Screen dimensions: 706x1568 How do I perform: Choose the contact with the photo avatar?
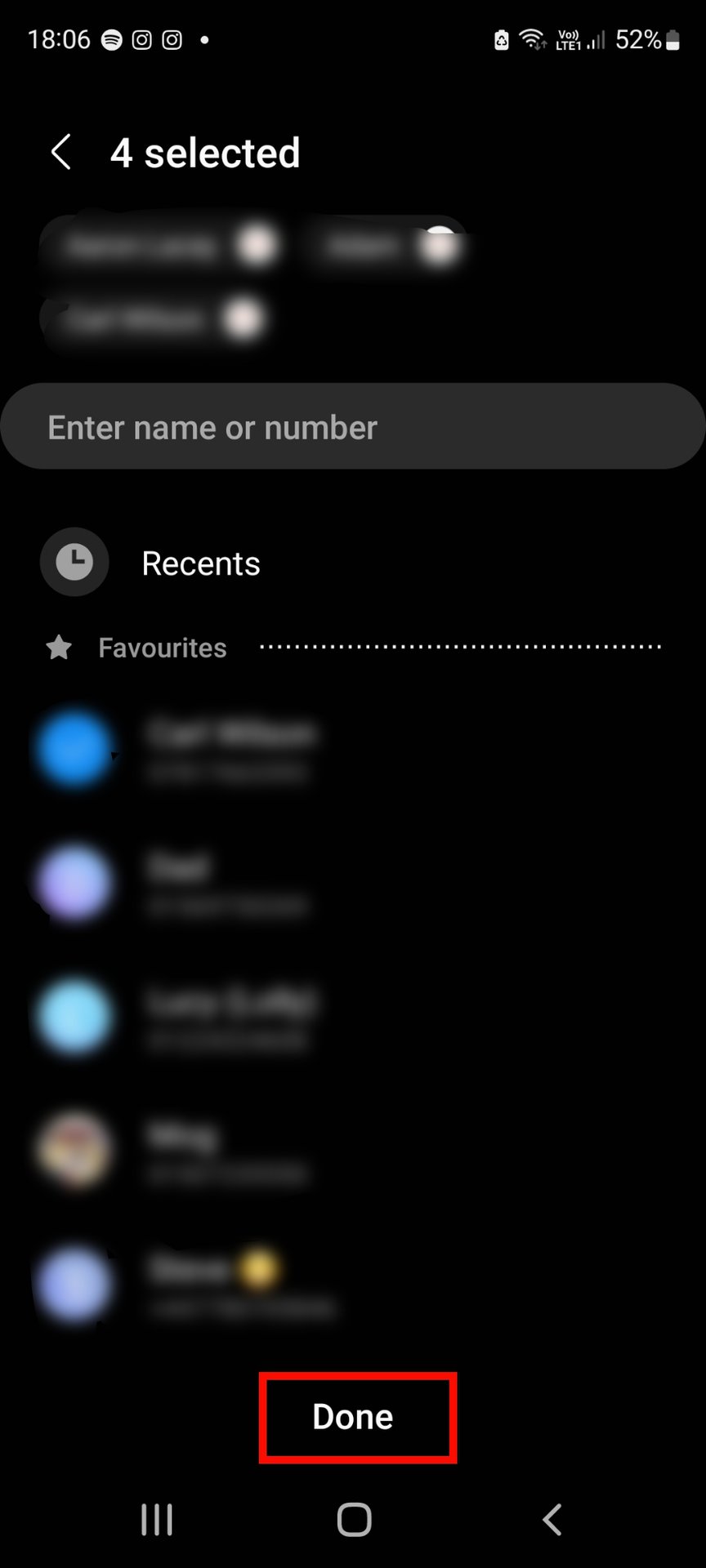(x=229, y=1150)
